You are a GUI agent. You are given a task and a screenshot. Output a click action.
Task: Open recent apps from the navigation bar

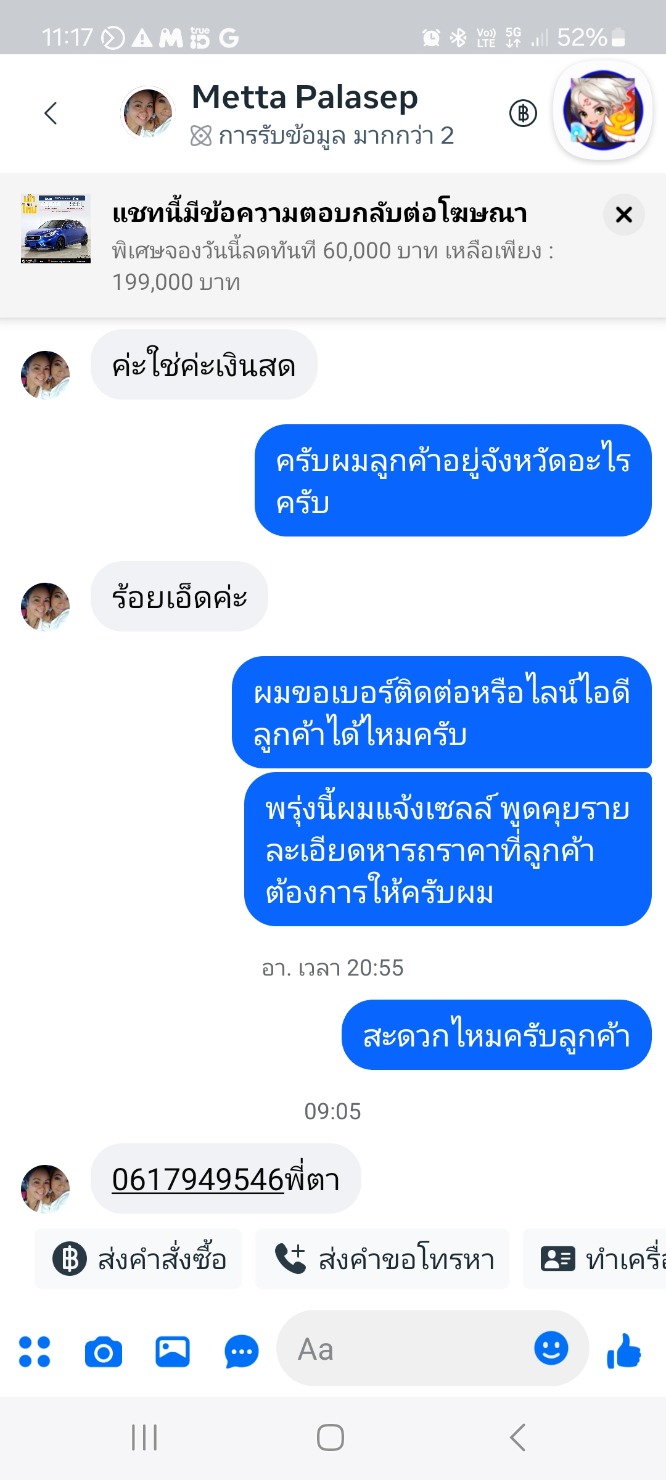tap(144, 1438)
